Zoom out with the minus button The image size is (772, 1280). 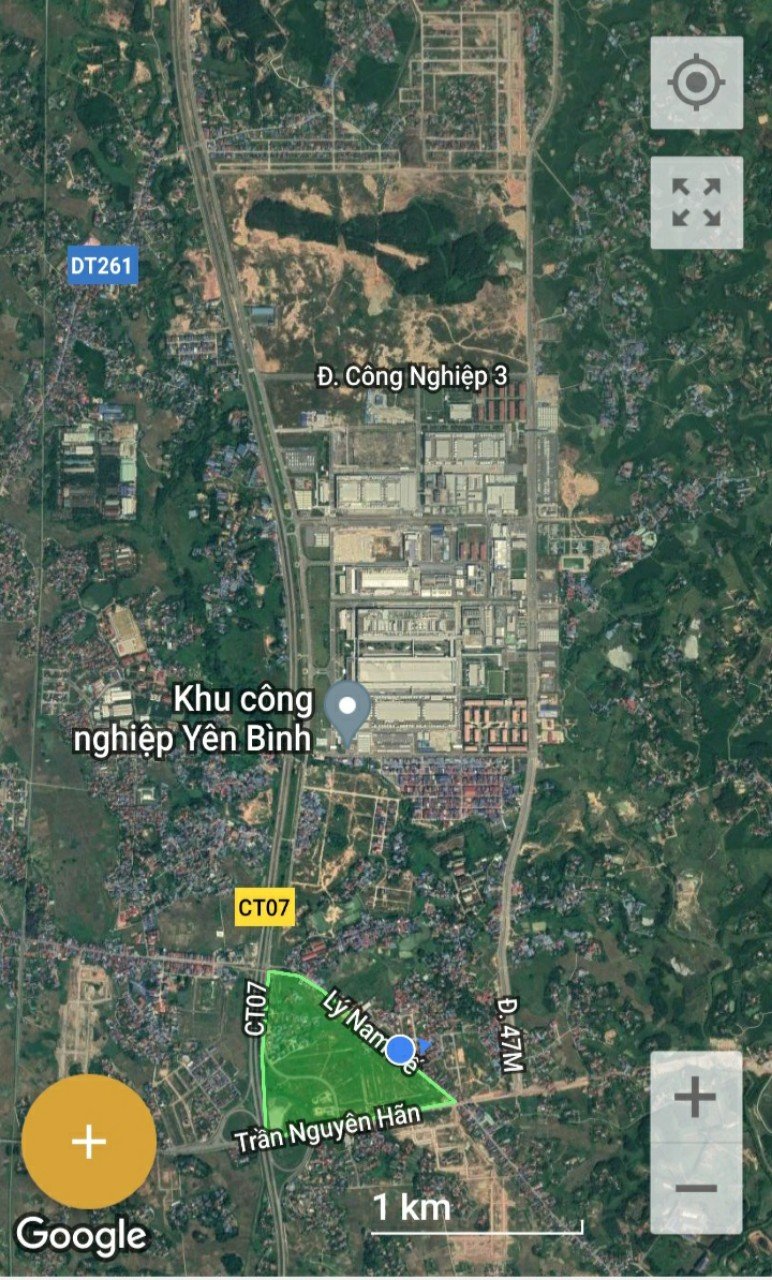pos(696,1188)
